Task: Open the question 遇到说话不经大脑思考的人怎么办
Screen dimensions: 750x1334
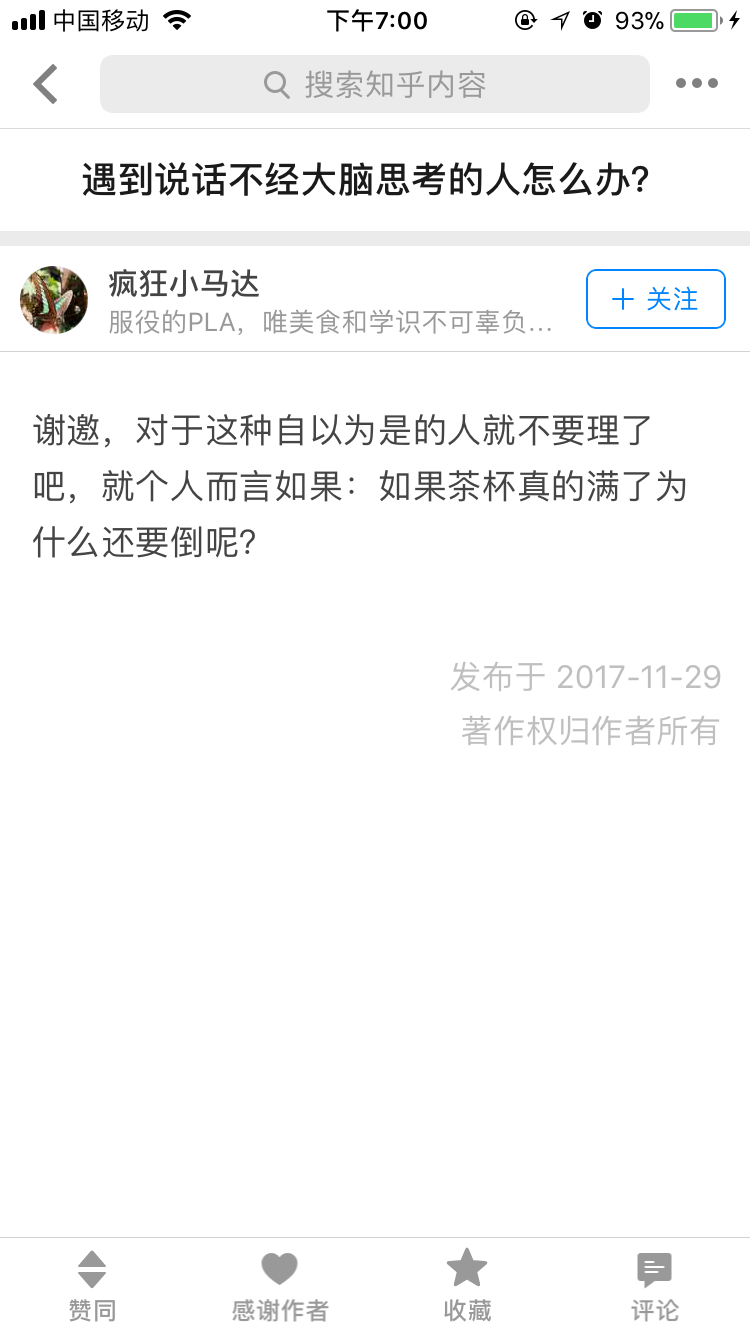Action: tap(366, 181)
